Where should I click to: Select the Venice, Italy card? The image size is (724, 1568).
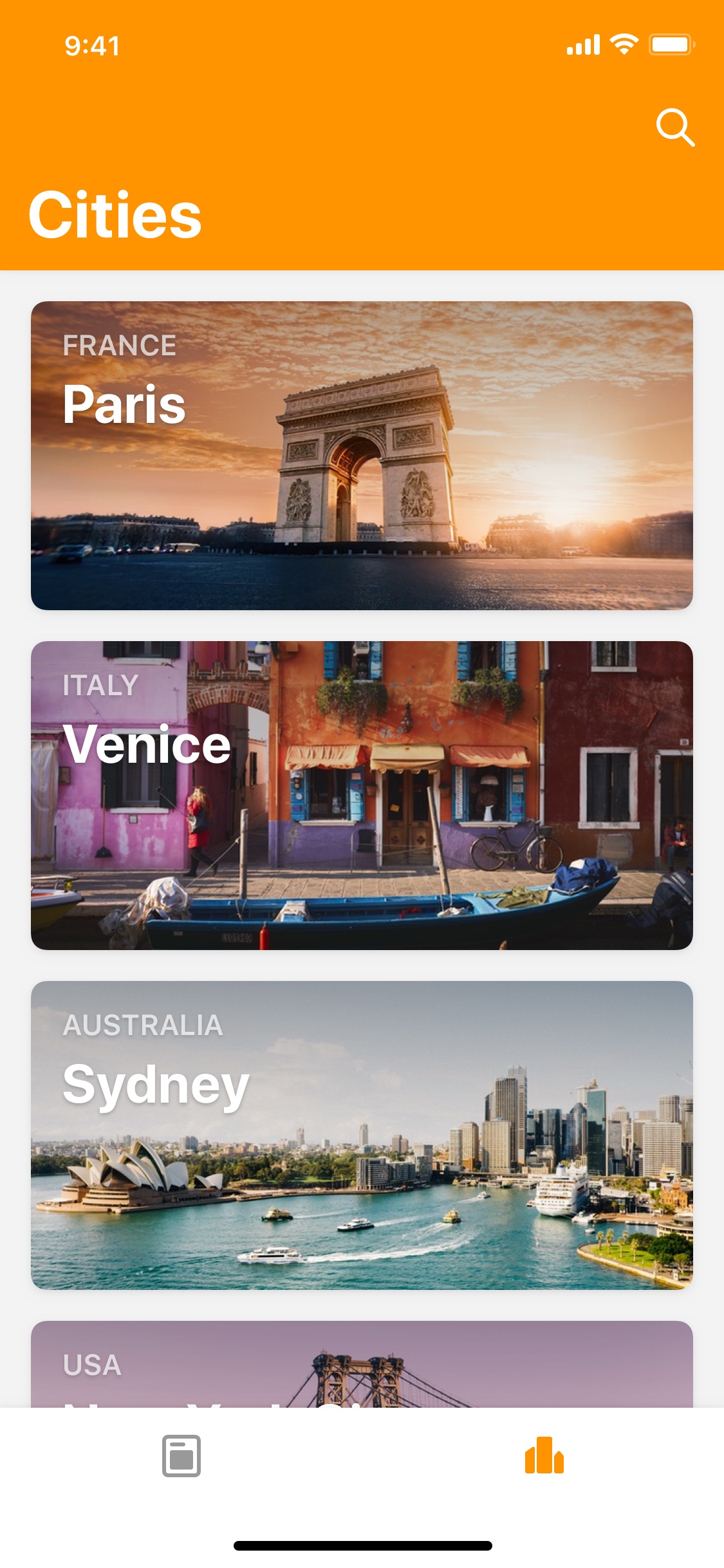362,796
